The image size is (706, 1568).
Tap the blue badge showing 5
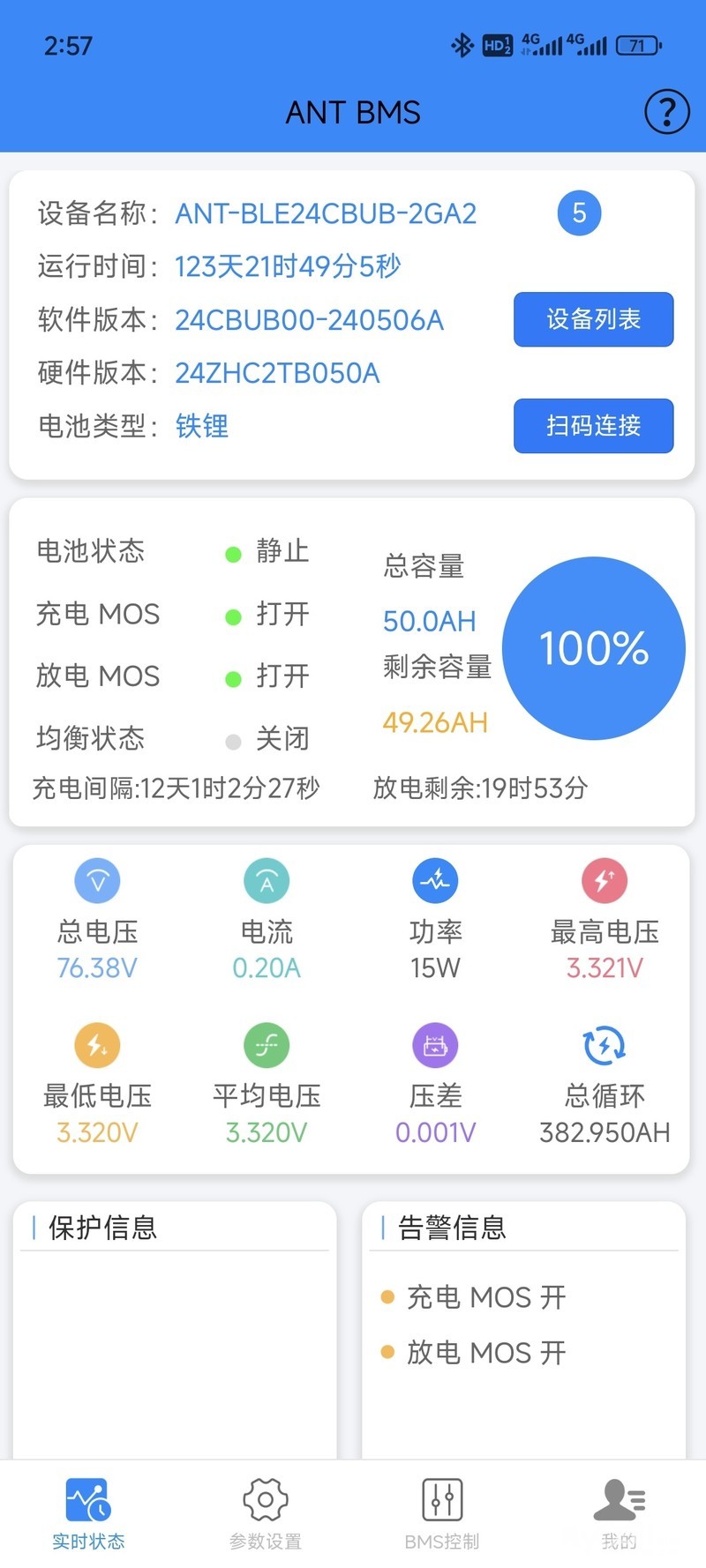click(x=579, y=213)
